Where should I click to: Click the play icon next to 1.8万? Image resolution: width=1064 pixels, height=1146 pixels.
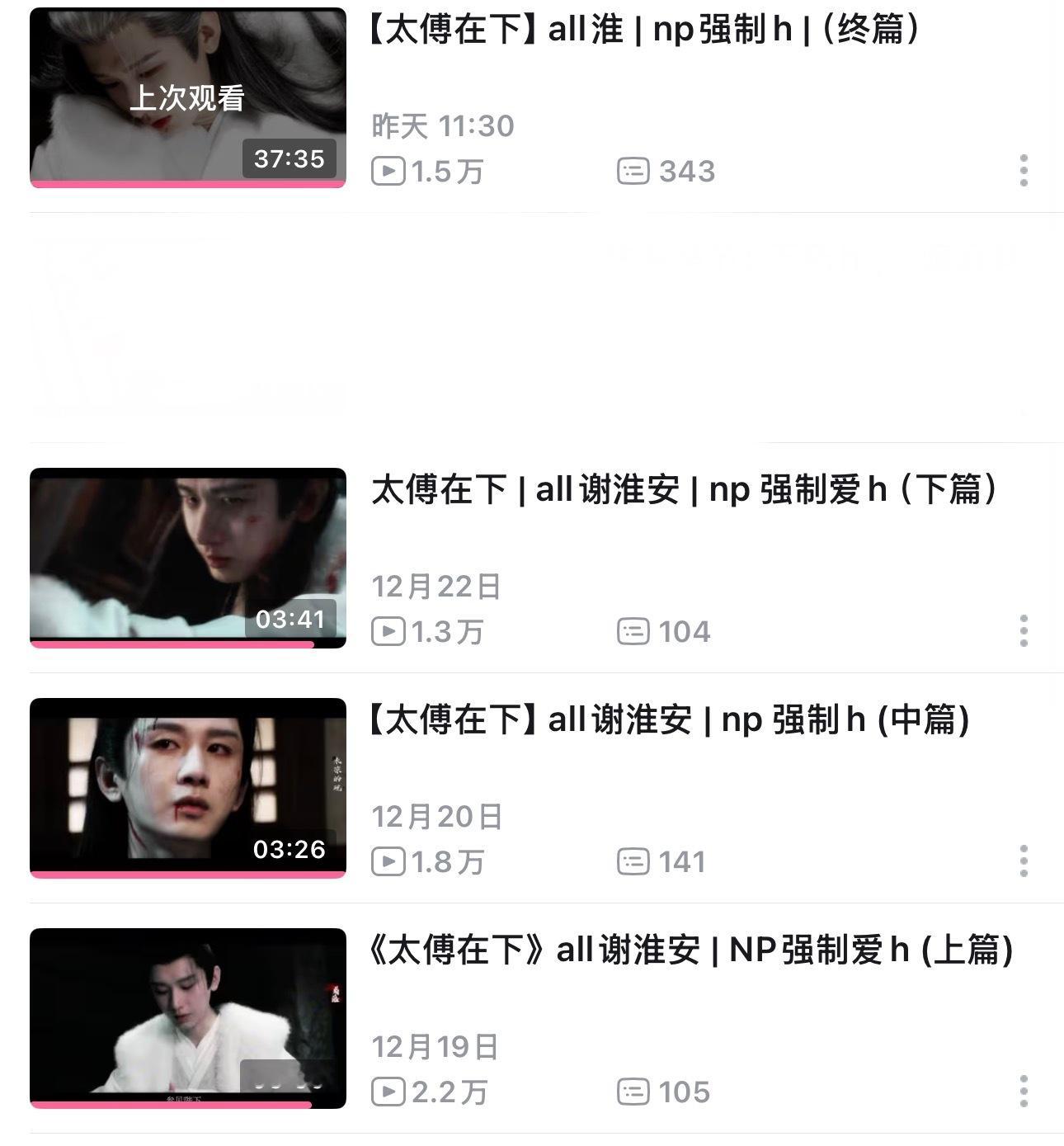(x=388, y=862)
